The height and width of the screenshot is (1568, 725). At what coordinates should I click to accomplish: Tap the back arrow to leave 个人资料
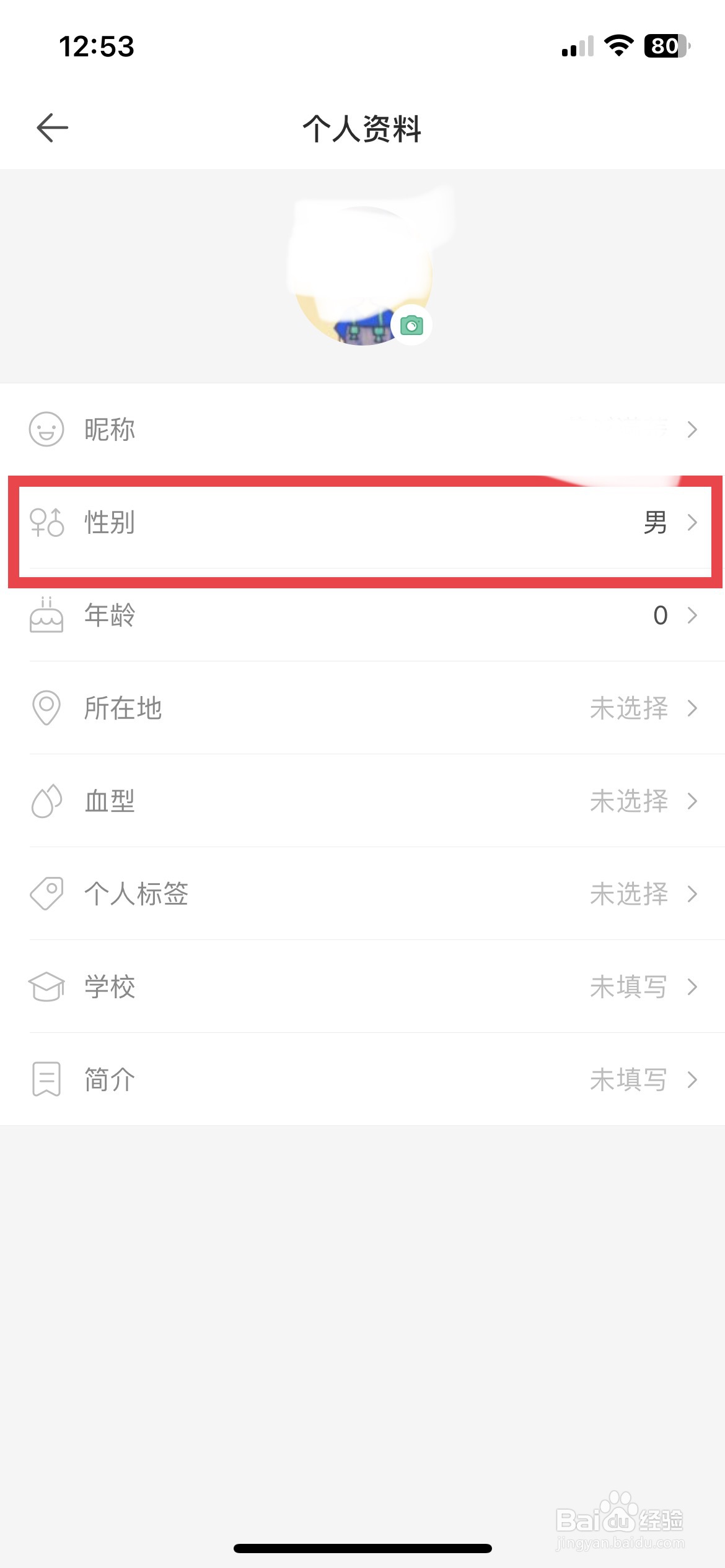pyautogui.click(x=52, y=128)
